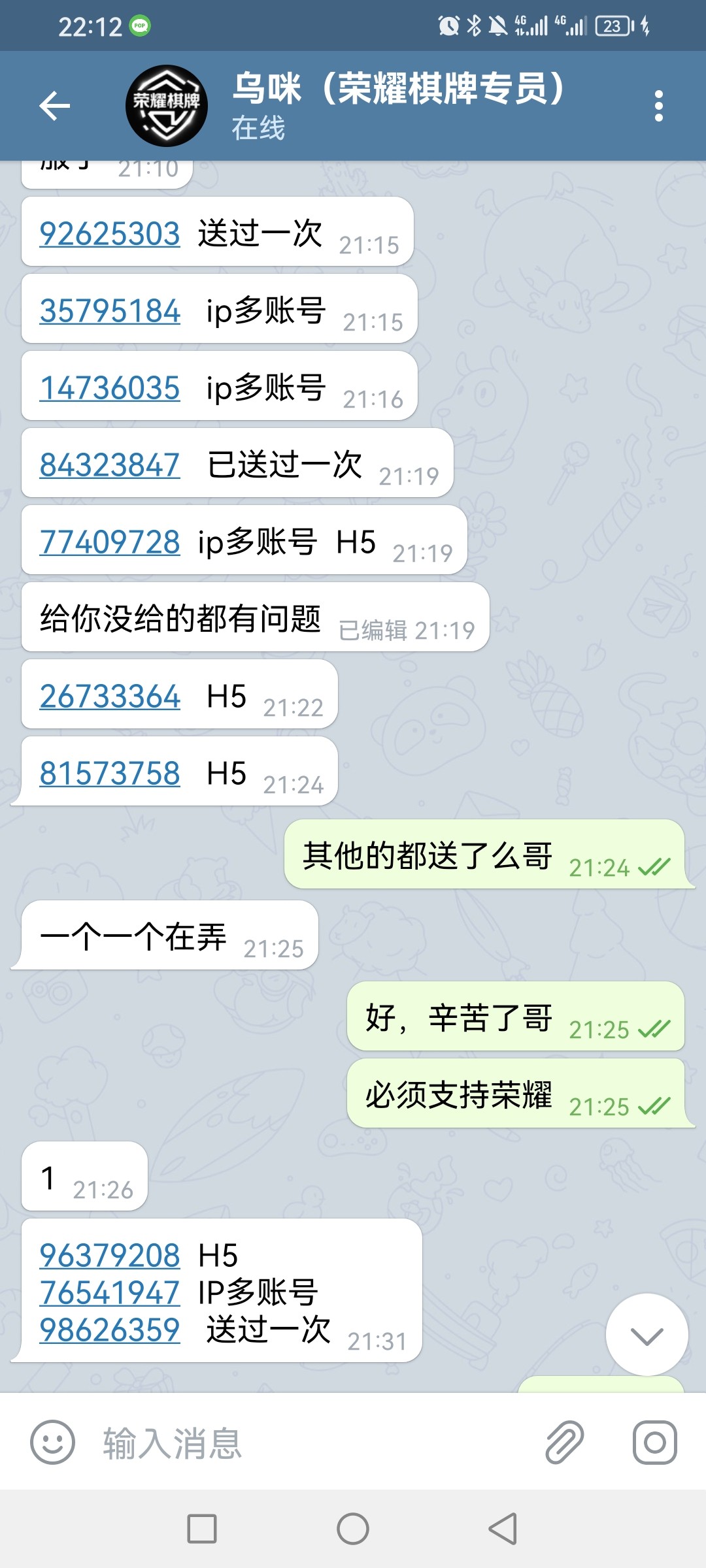706x1568 pixels.
Task: Go back to the chat list
Action: (54, 106)
